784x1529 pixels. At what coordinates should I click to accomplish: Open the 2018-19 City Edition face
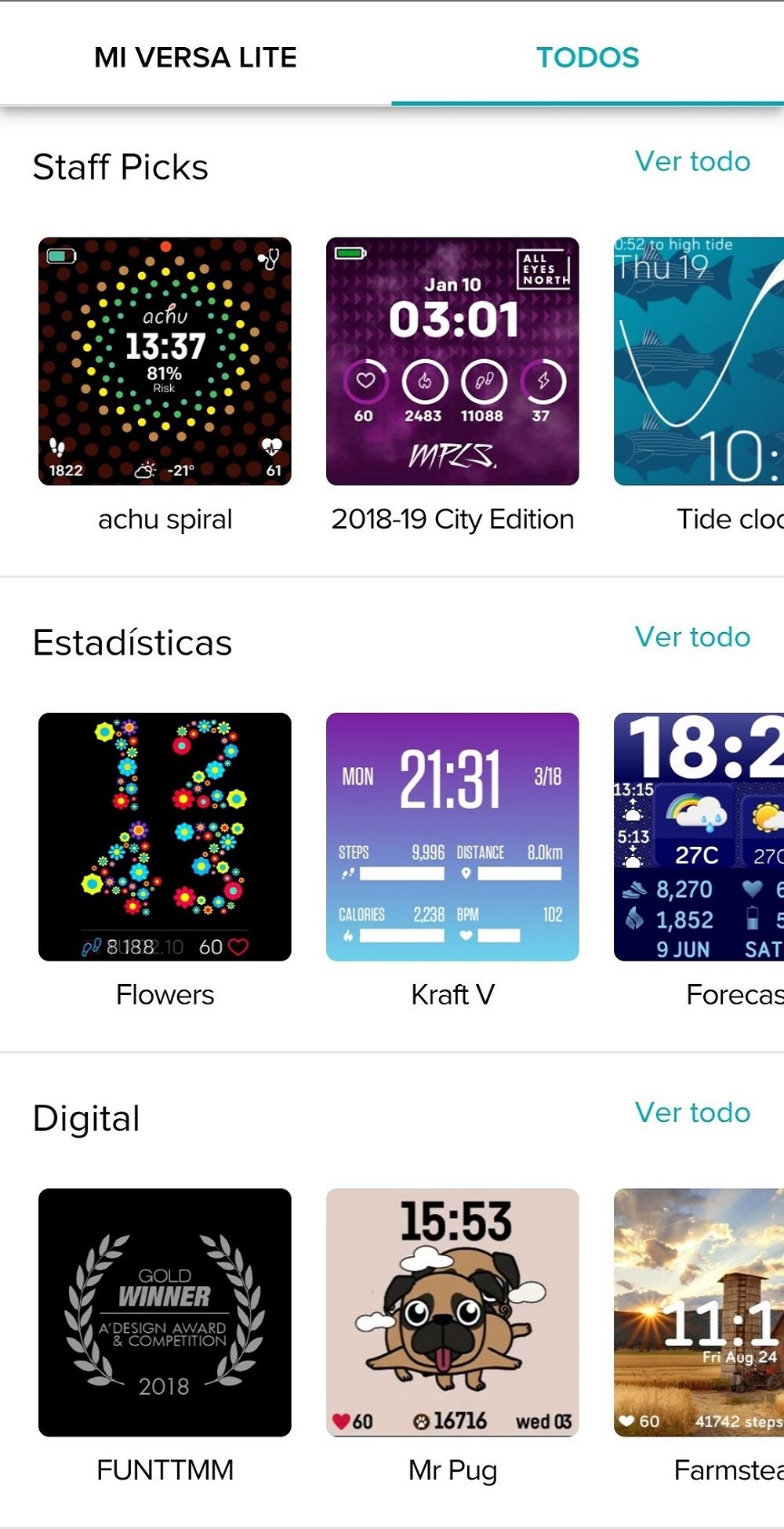452,361
